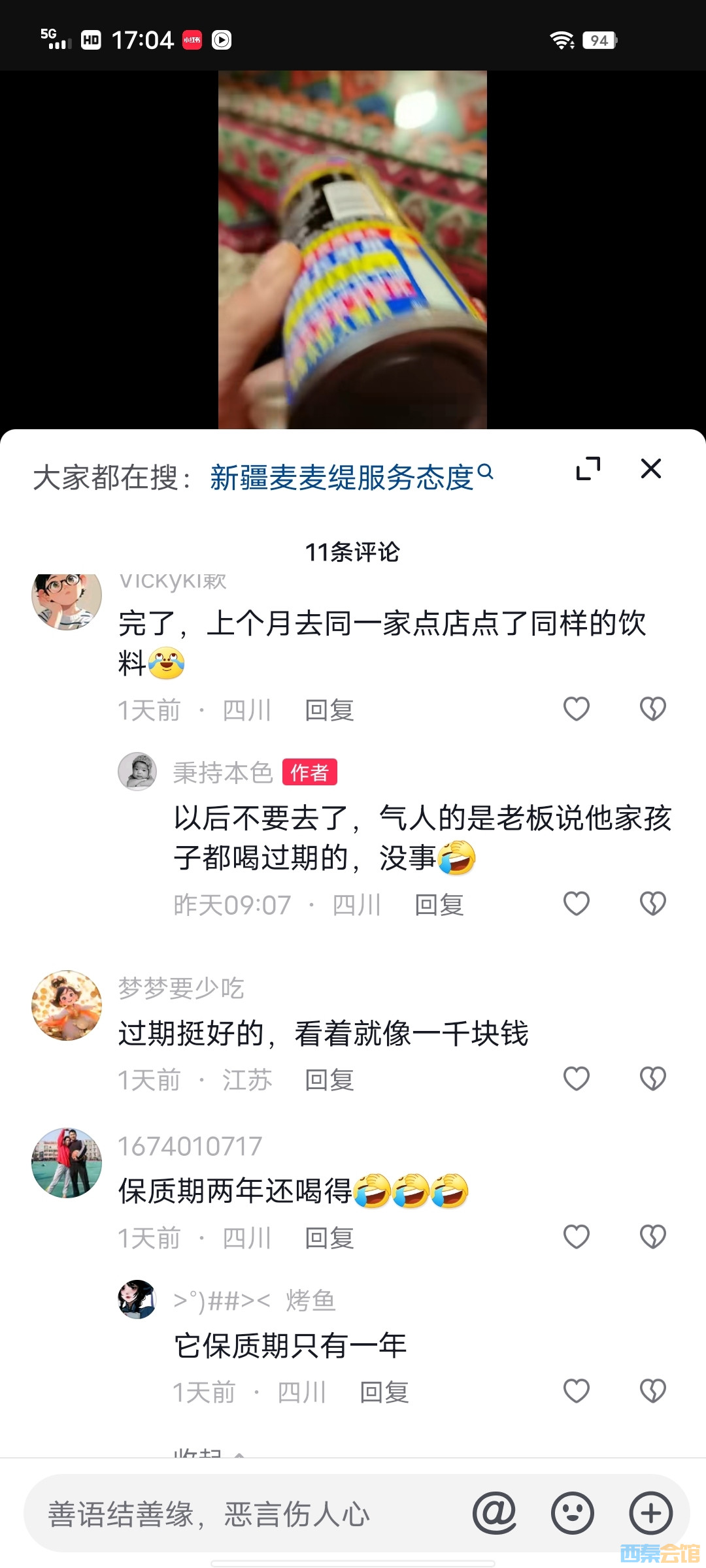The width and height of the screenshot is (706, 1568).
Task: Expand comments panel to full screen
Action: [588, 468]
